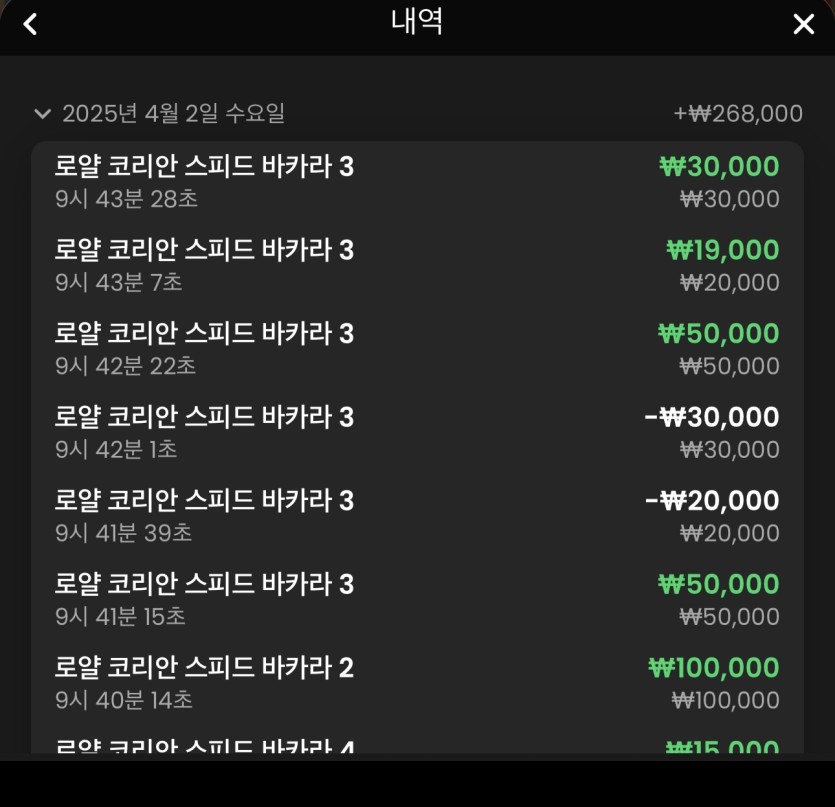Select the 9시 41분 39초 history row
Viewport: 835px width, 807px height.
click(416, 515)
